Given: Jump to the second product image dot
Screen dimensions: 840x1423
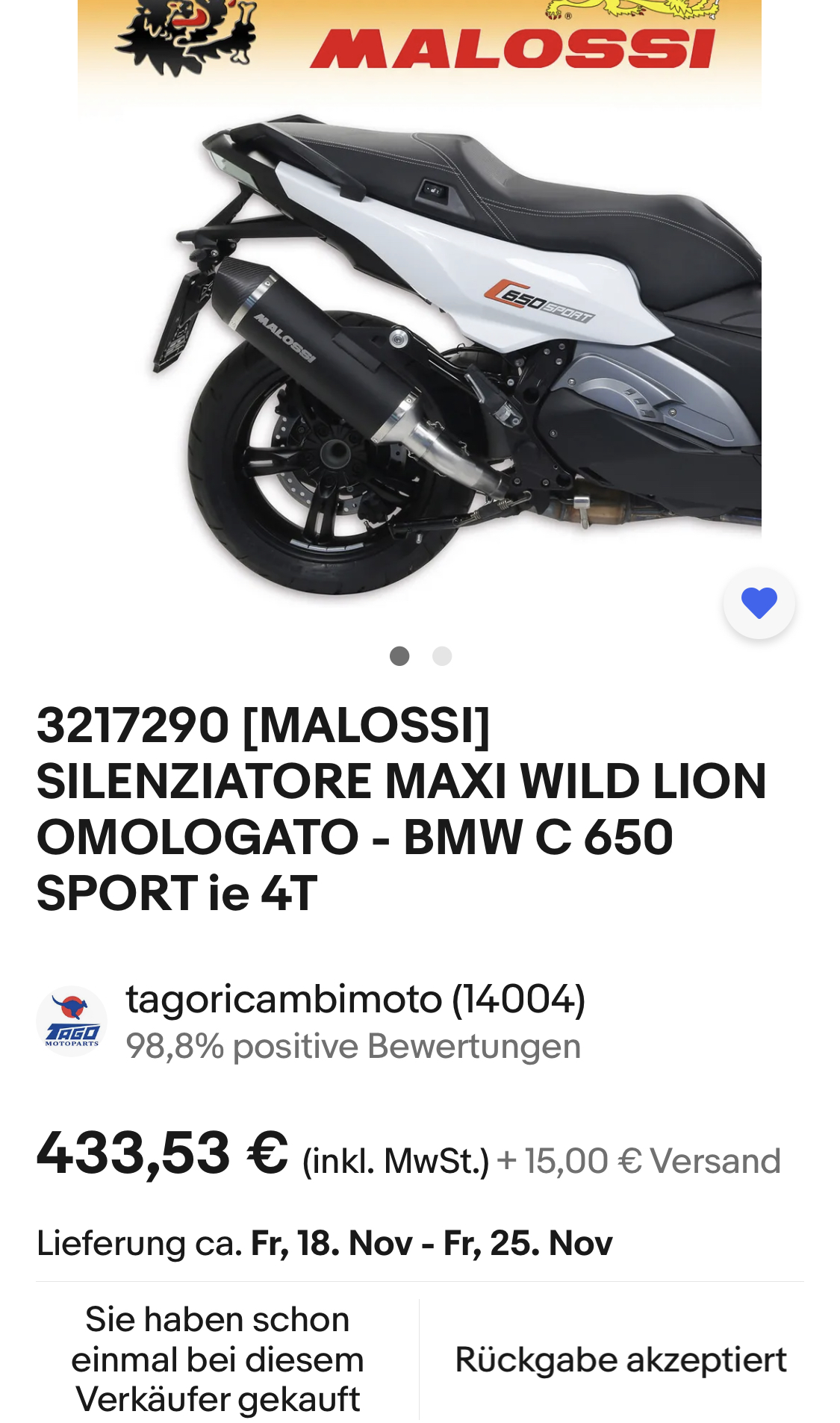Looking at the screenshot, I should (442, 656).
